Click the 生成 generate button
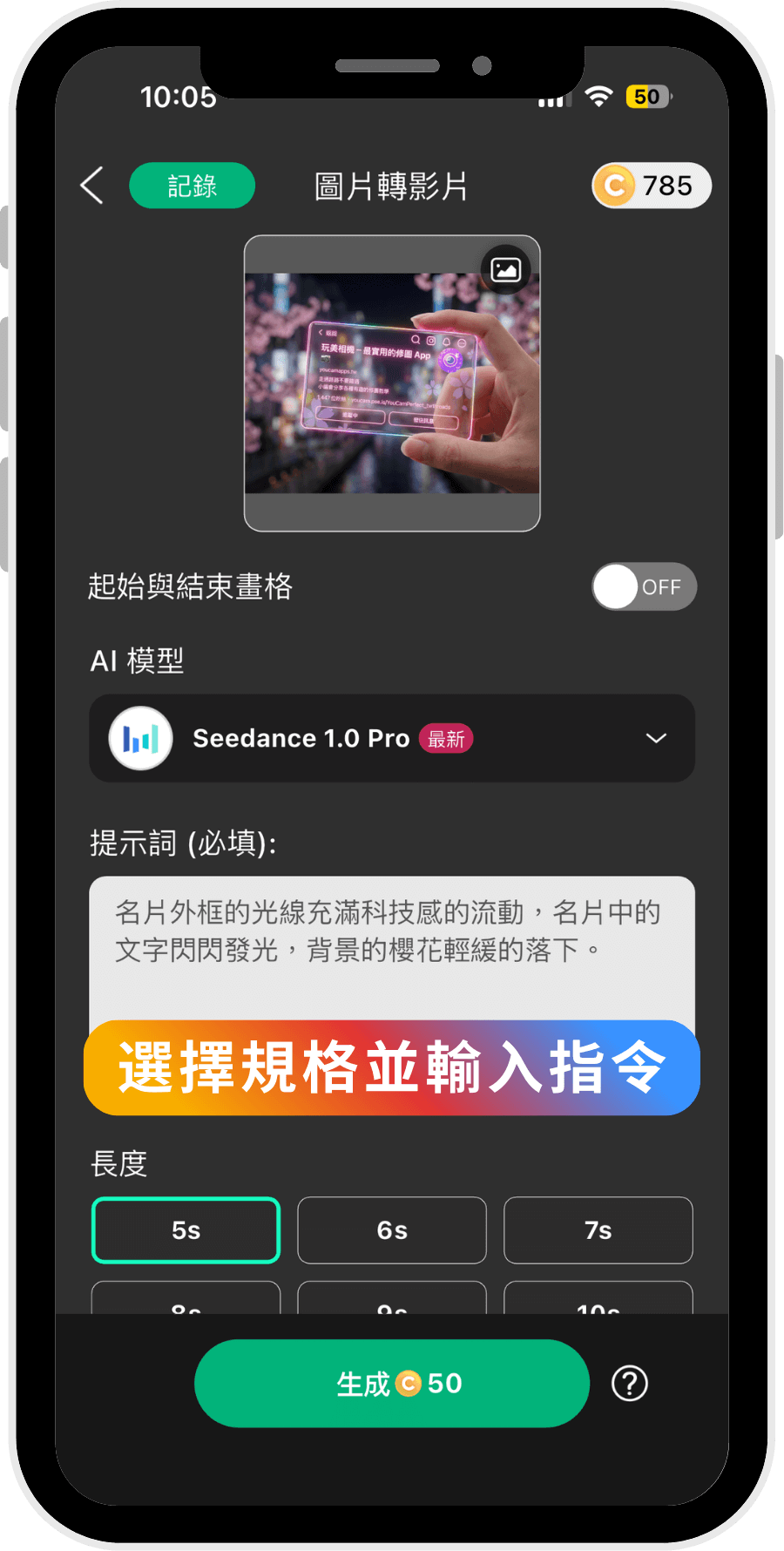 click(x=391, y=1384)
